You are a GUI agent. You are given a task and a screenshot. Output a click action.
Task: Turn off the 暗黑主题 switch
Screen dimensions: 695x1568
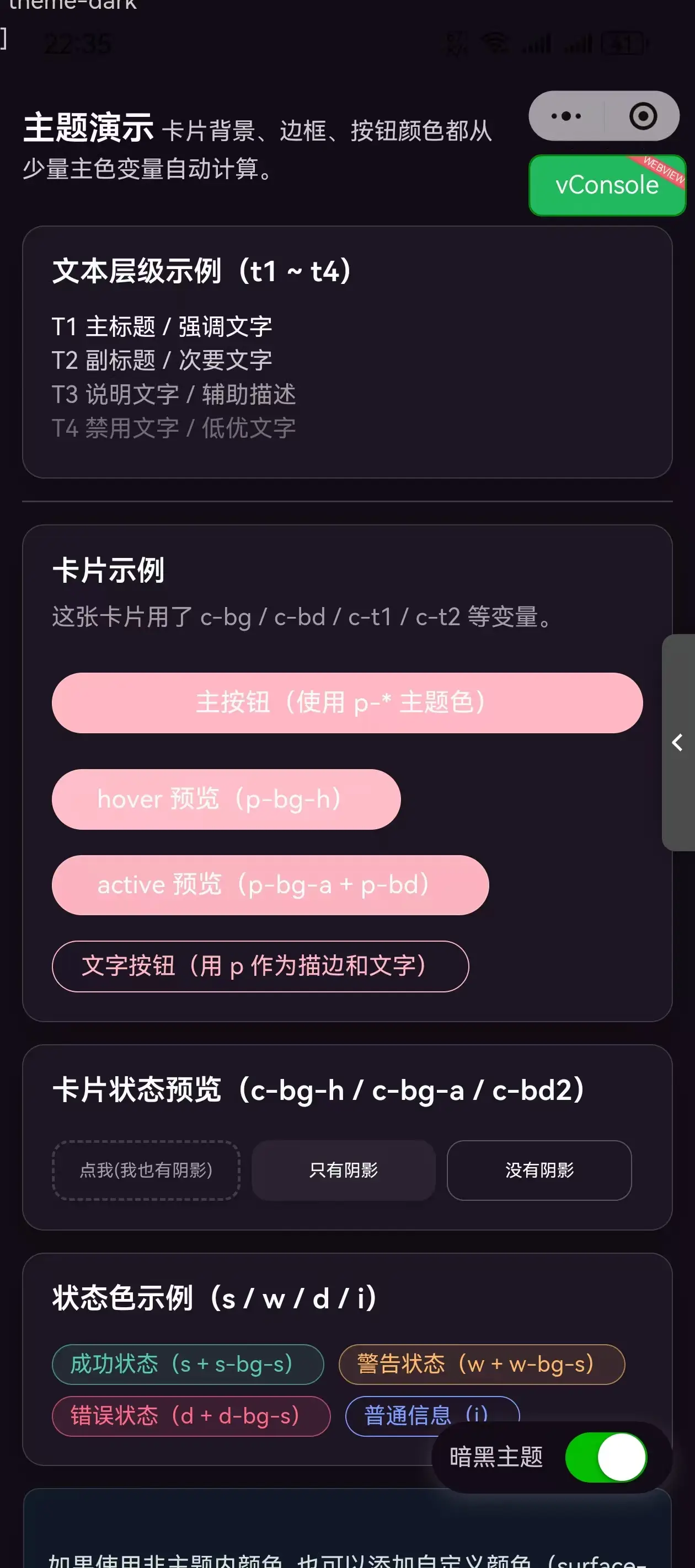coord(606,1457)
